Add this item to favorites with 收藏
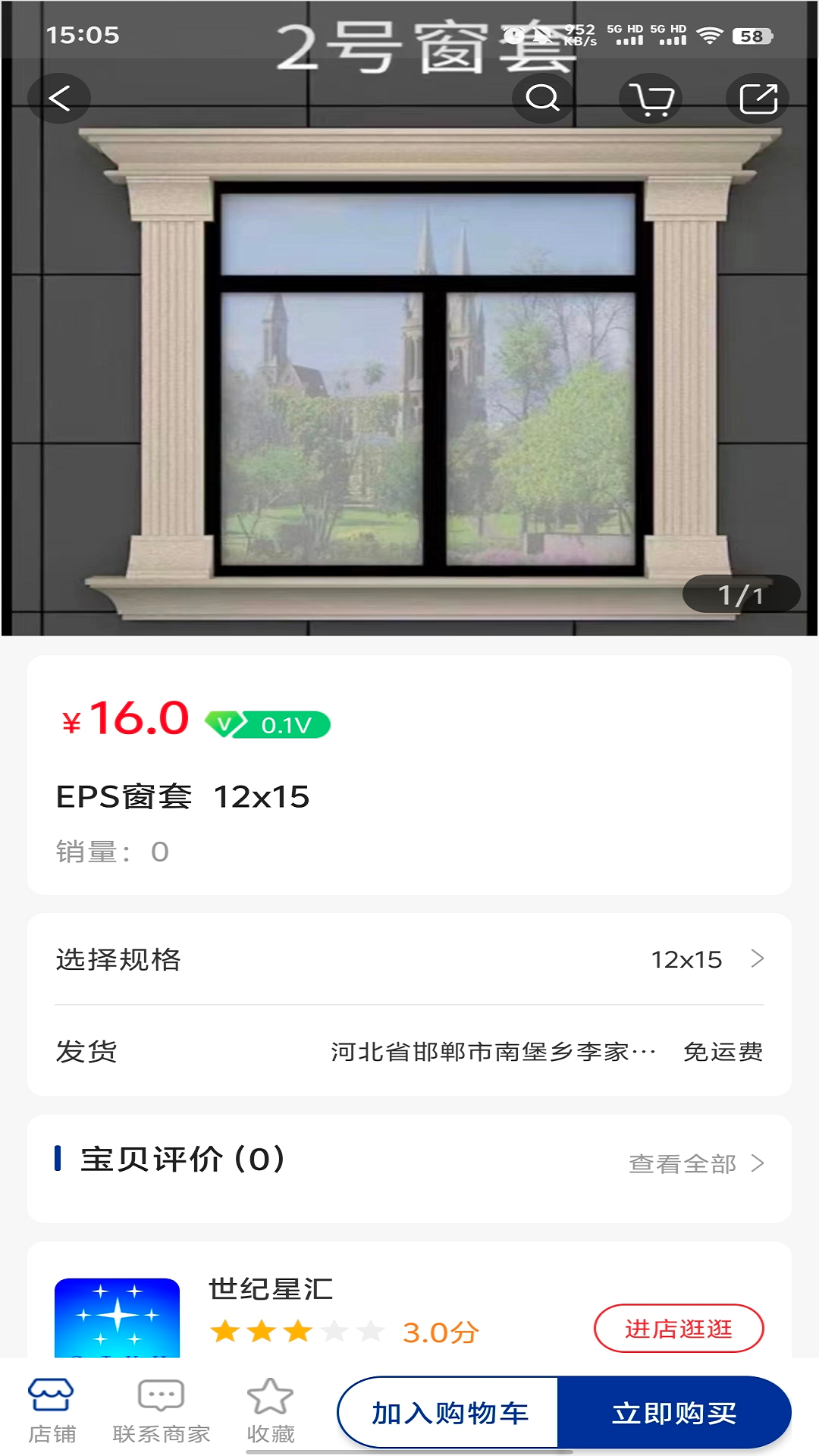819x1456 pixels. 270,1411
